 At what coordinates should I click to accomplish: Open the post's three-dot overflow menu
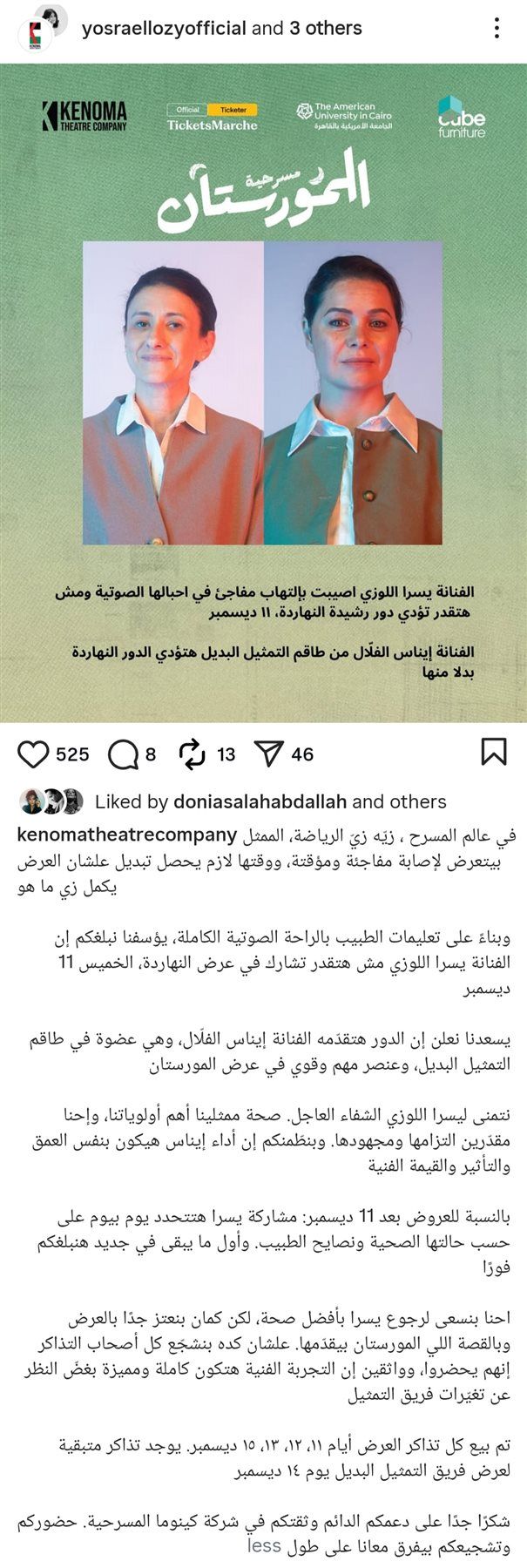(497, 28)
